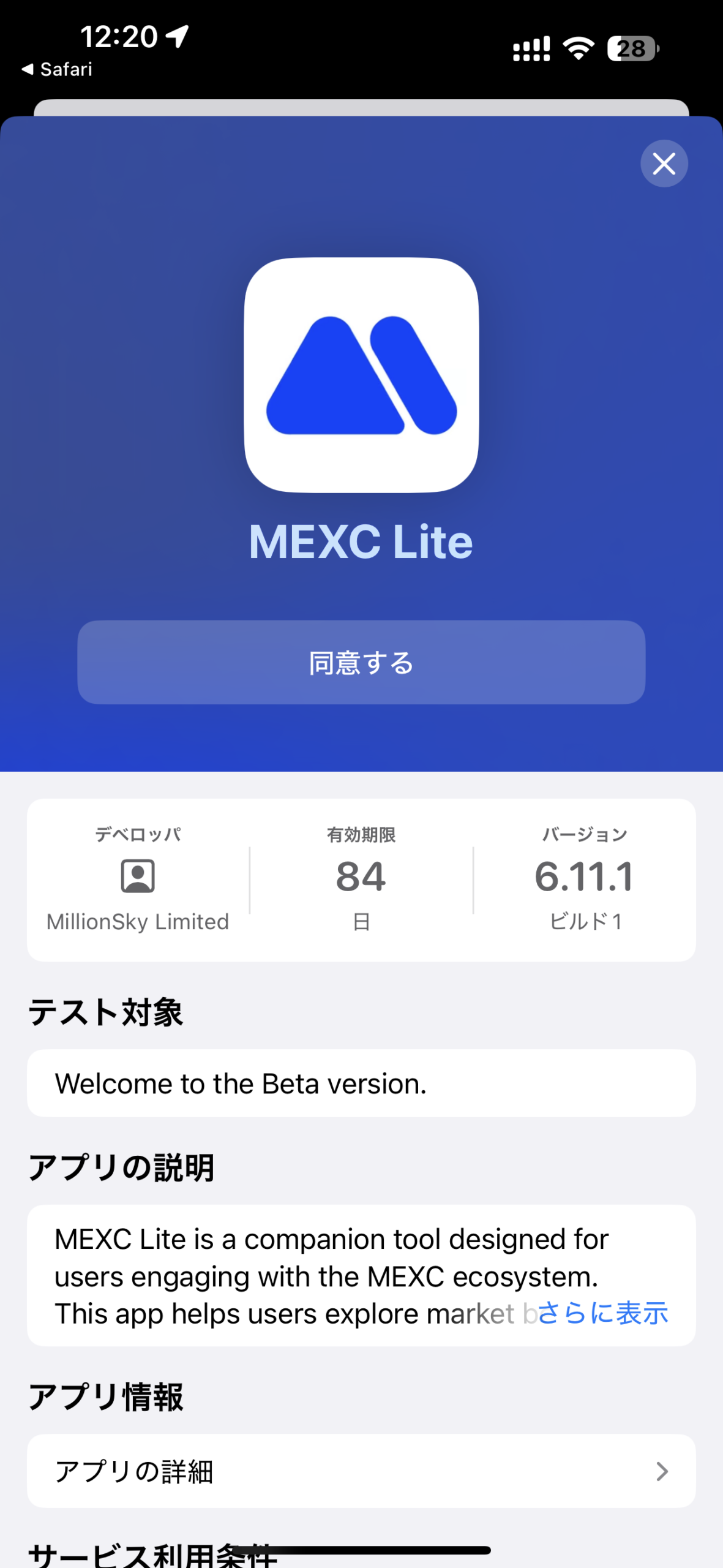Screen dimensions: 723x1568
Task: Open the アプリの詳細 row
Action: point(361,1471)
